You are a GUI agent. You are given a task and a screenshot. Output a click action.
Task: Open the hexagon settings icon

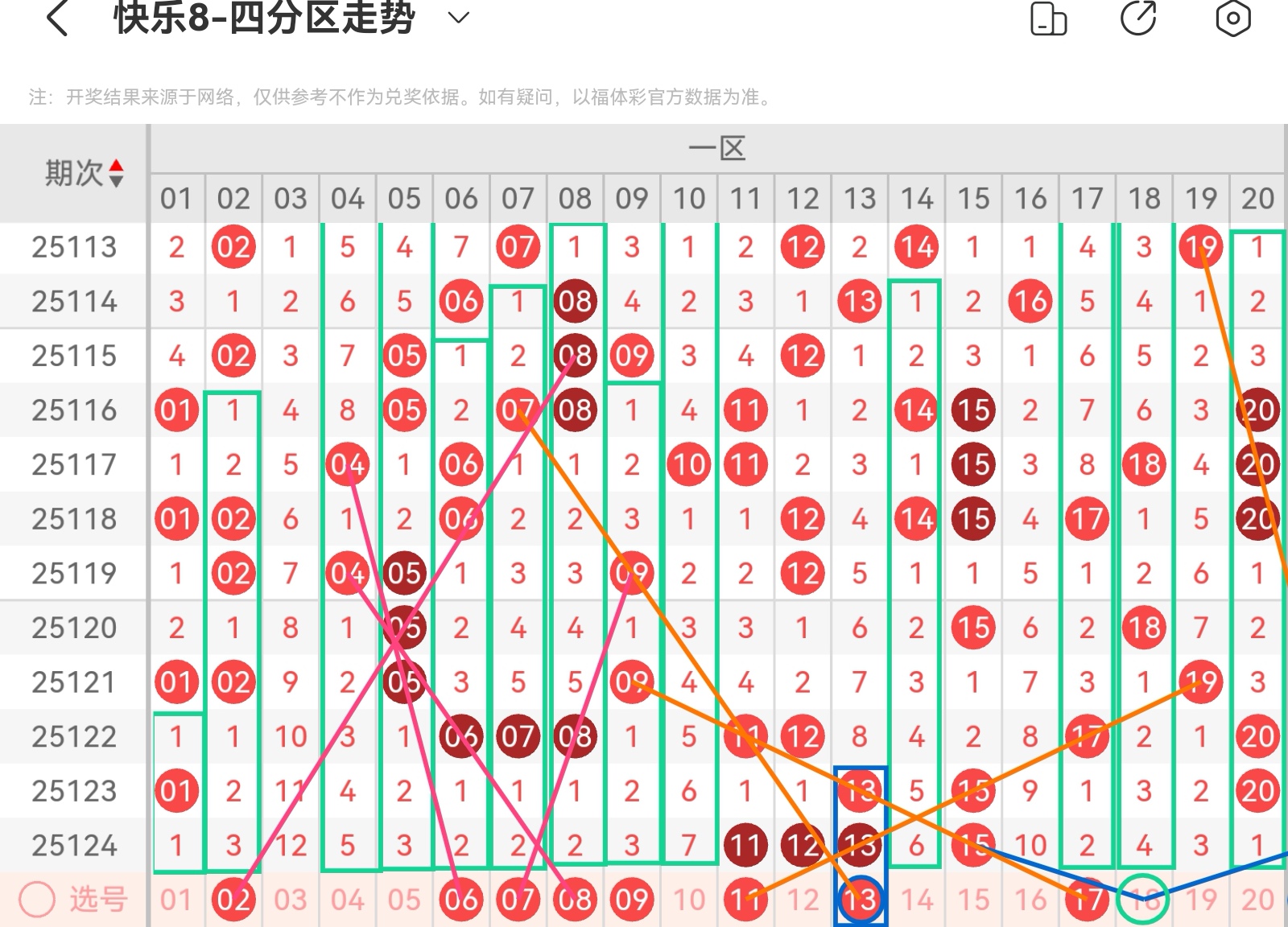[1232, 19]
